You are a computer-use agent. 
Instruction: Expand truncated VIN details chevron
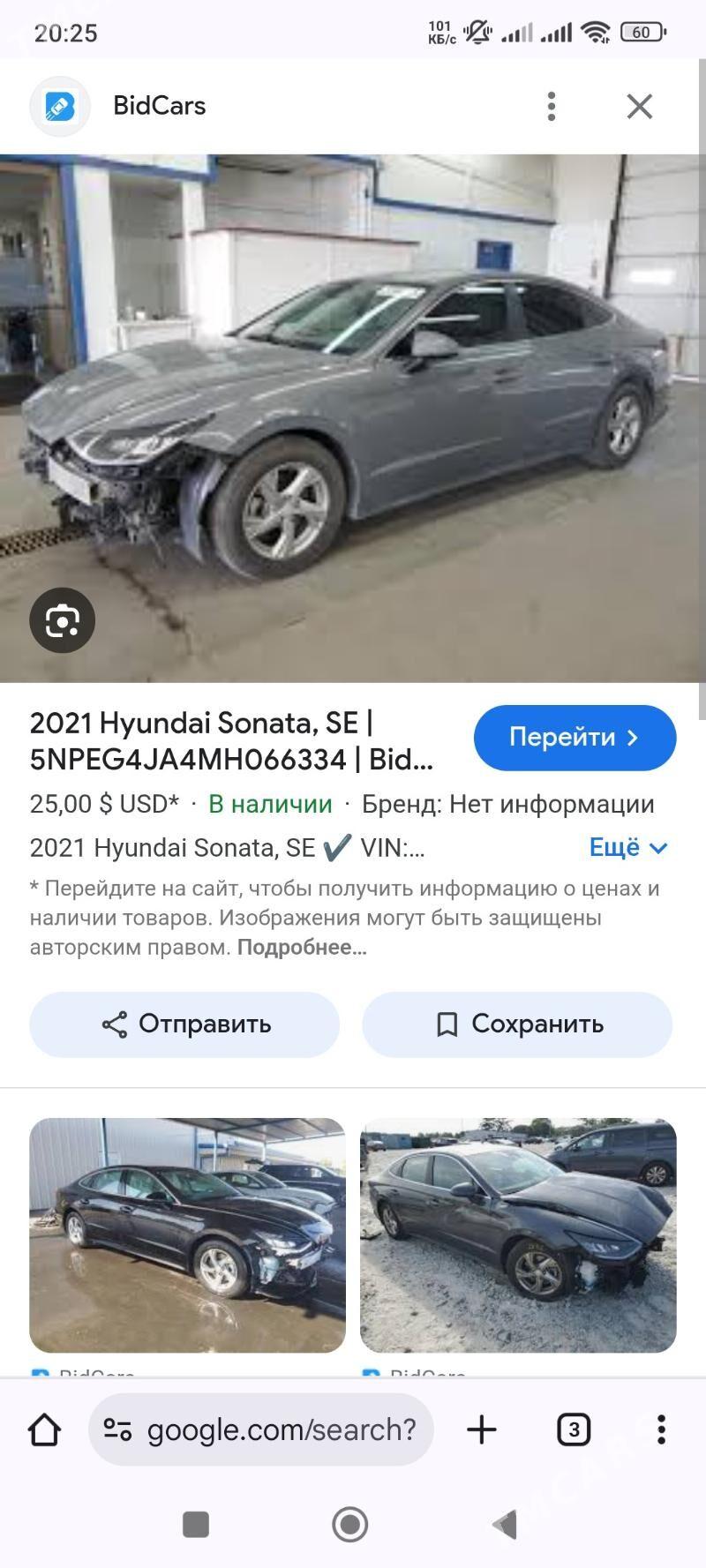point(659,848)
